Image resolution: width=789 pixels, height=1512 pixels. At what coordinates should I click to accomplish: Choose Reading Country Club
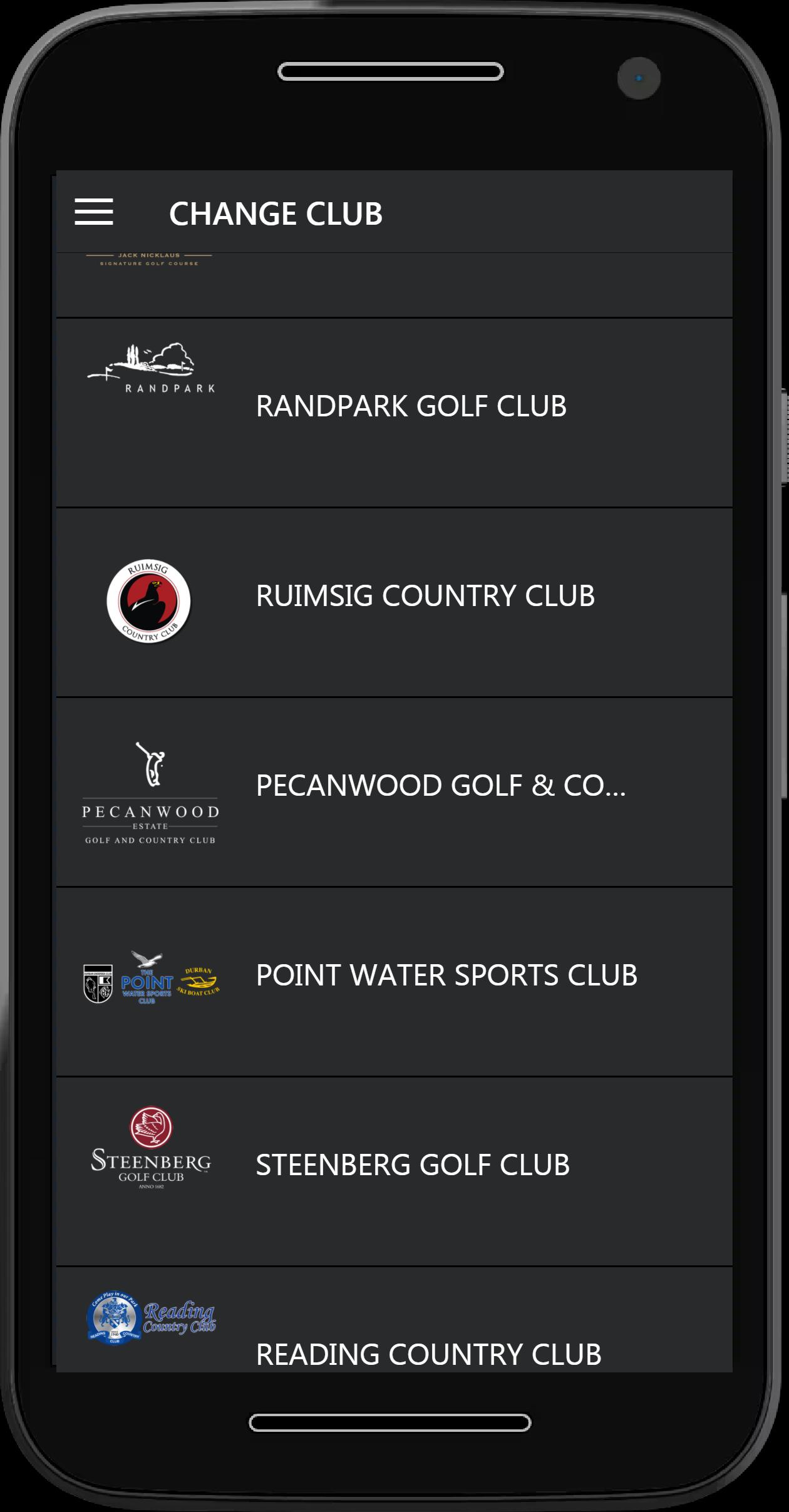point(394,1320)
